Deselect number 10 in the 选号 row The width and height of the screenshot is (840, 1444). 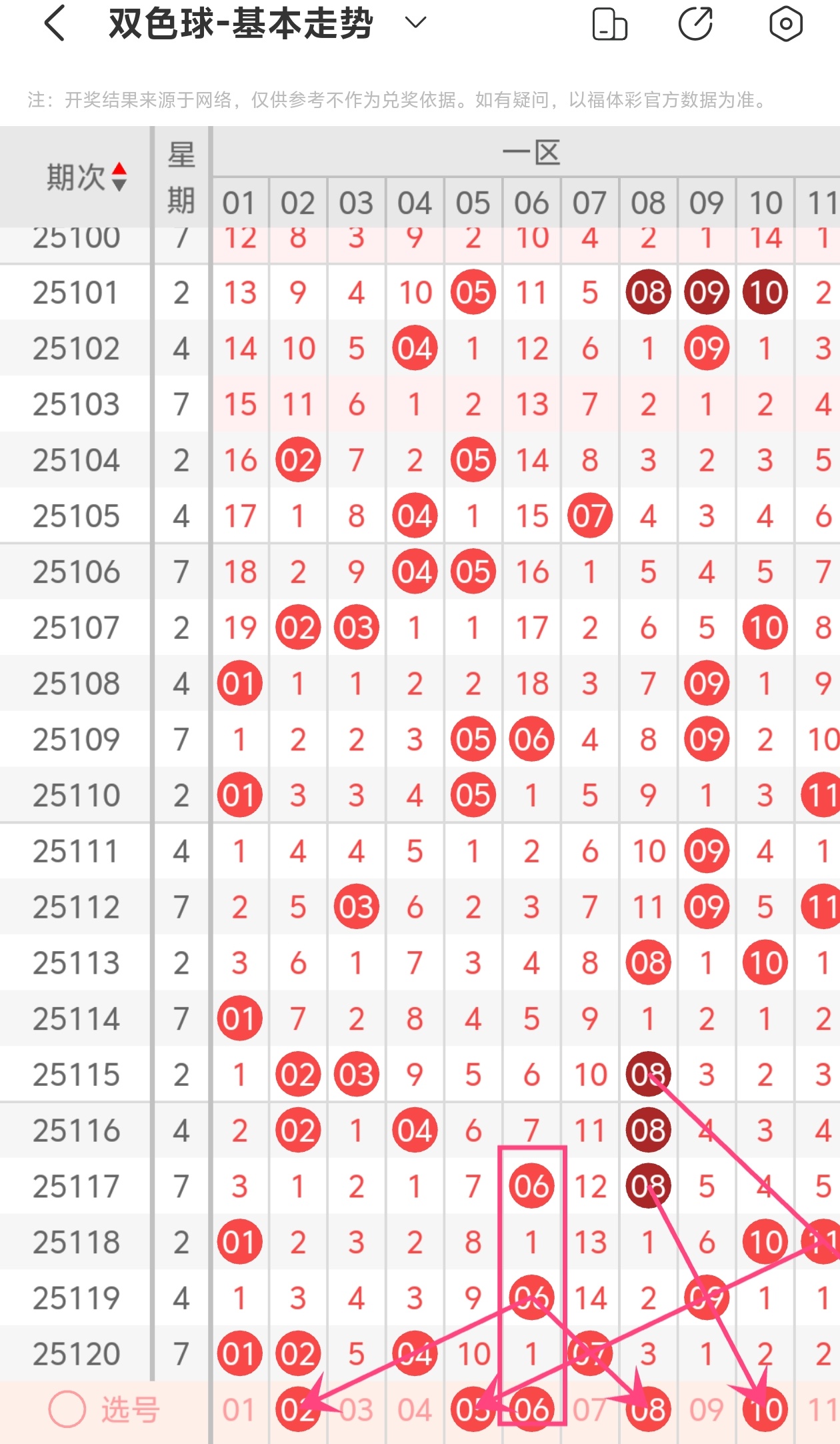pos(765,1410)
